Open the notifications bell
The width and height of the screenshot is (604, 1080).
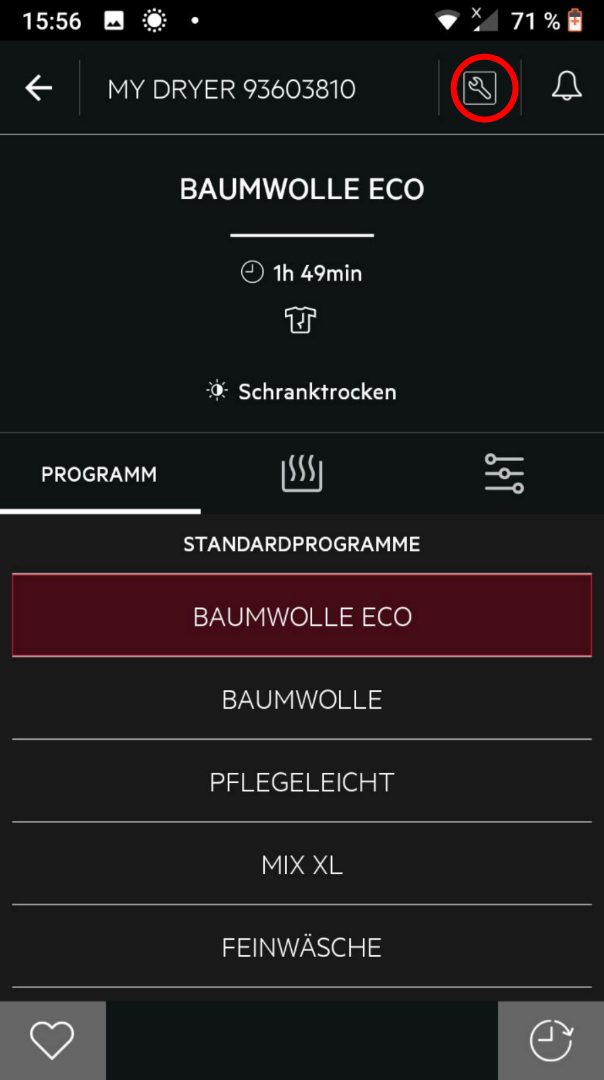(x=566, y=88)
